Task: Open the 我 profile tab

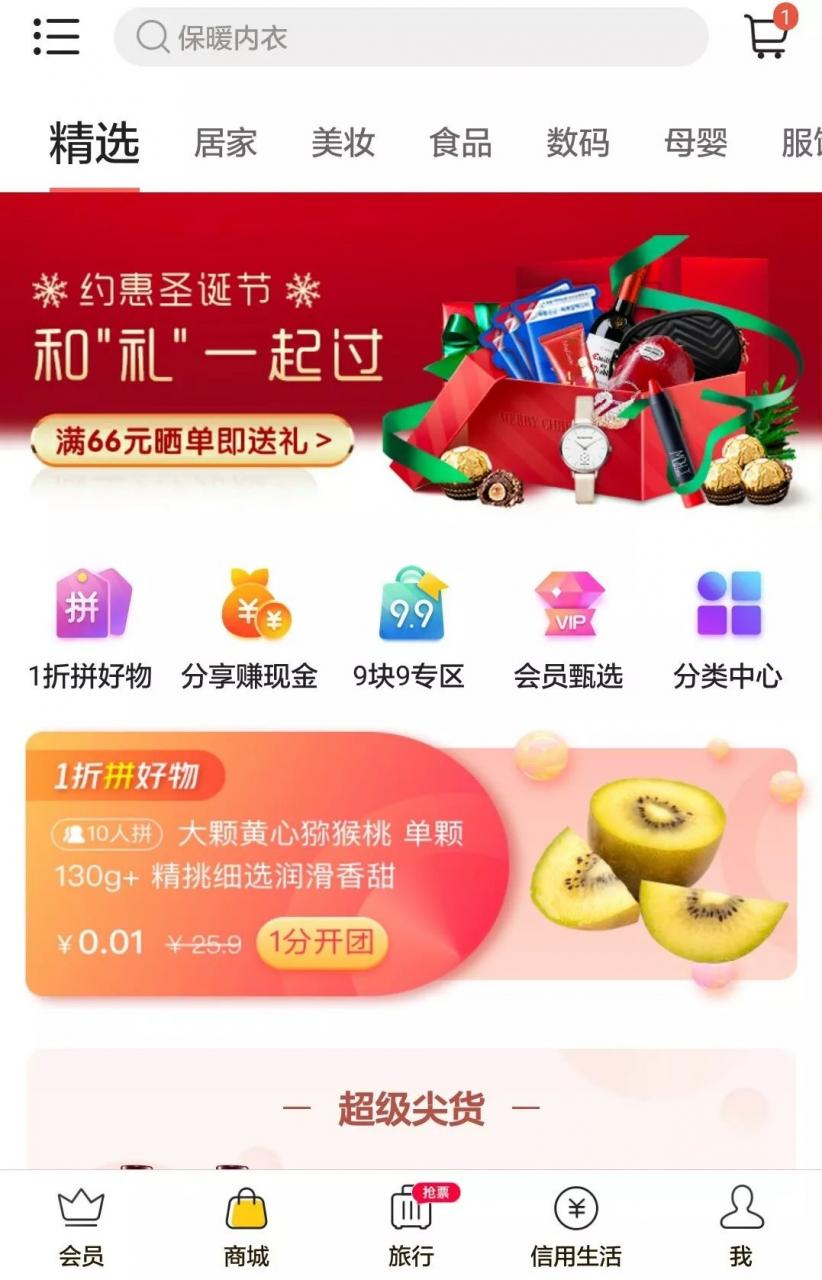Action: (741, 1226)
